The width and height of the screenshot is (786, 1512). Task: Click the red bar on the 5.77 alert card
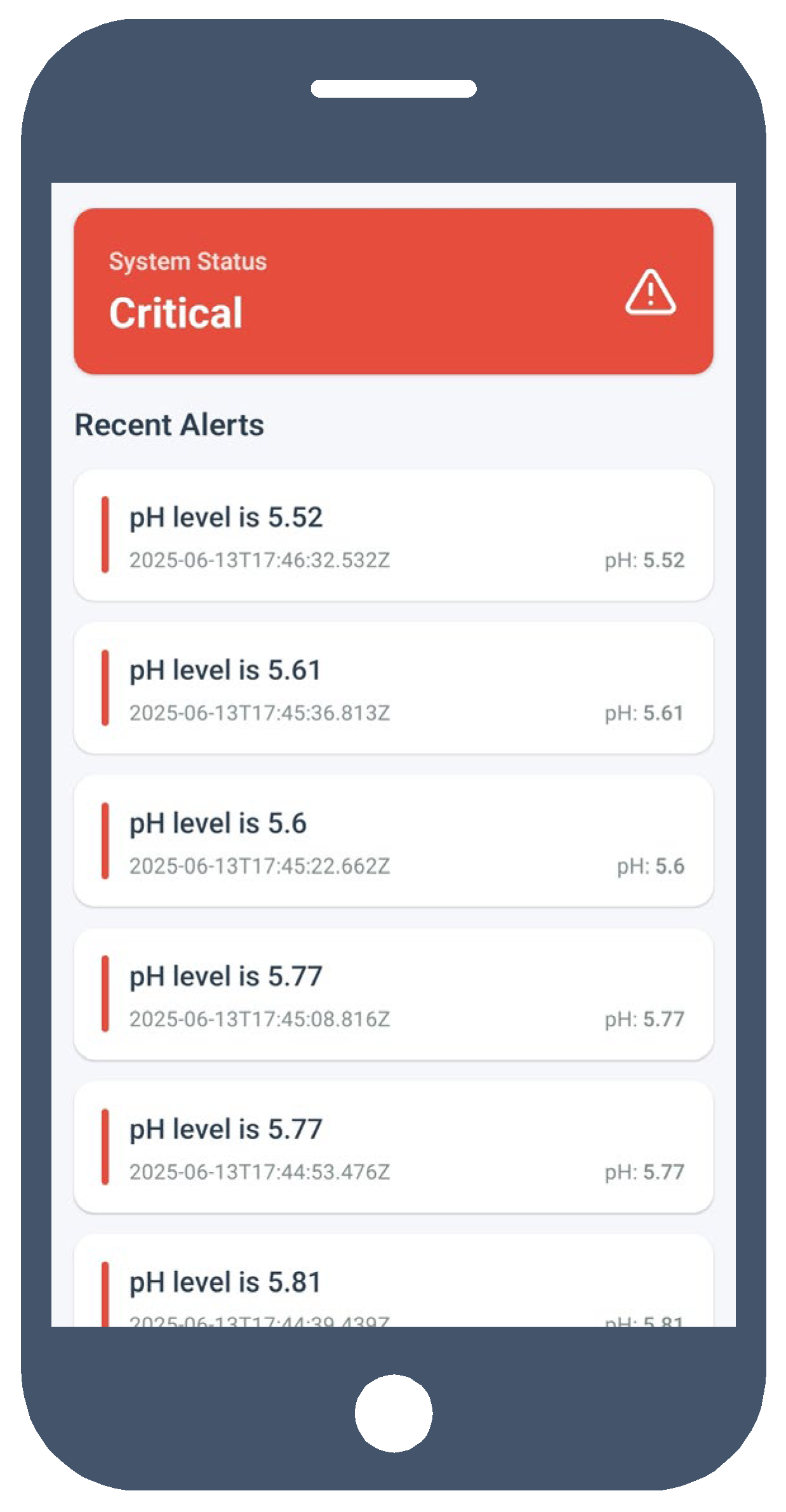coord(106,995)
